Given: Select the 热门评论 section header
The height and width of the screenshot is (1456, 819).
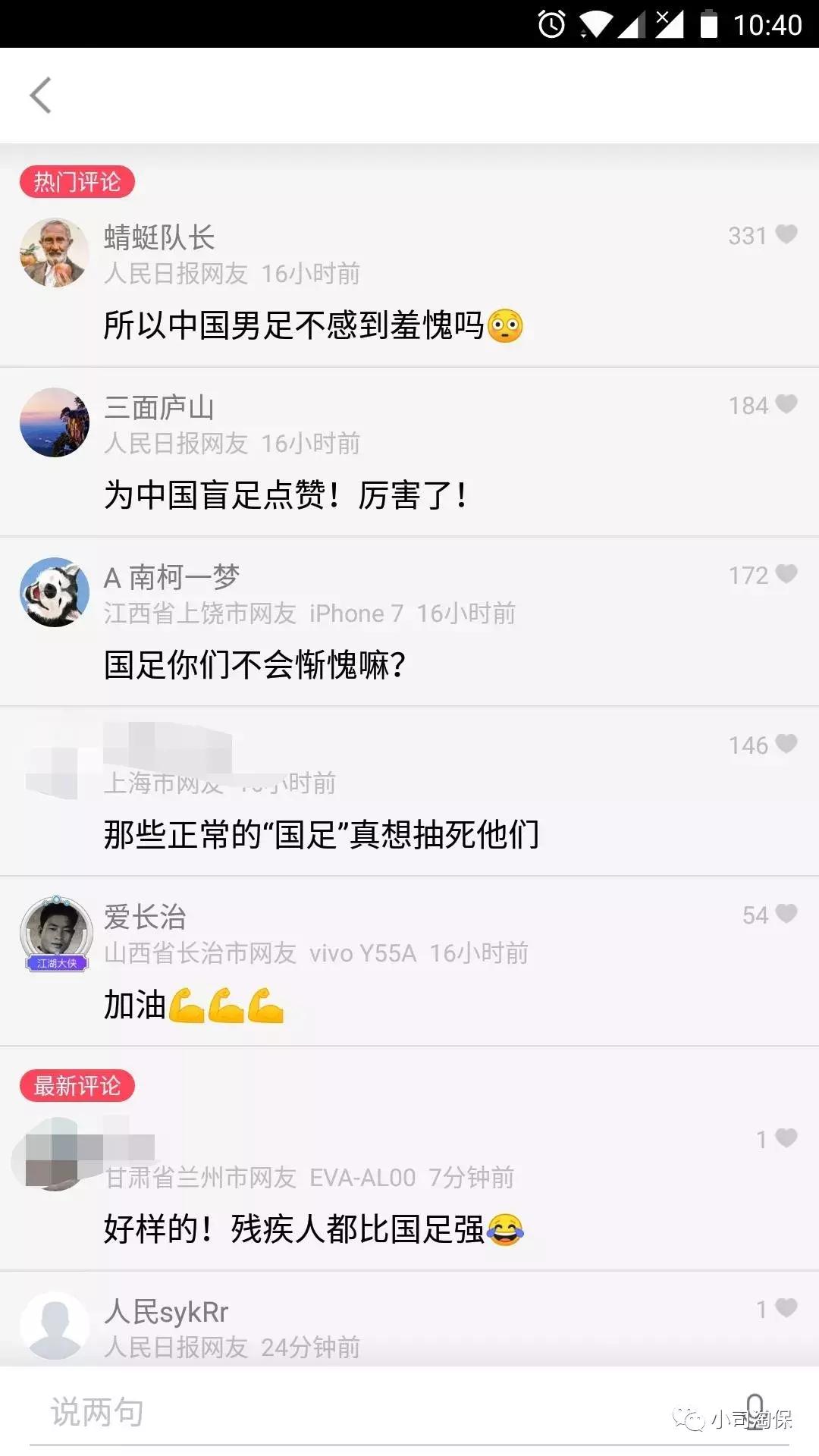Looking at the screenshot, I should 78,180.
